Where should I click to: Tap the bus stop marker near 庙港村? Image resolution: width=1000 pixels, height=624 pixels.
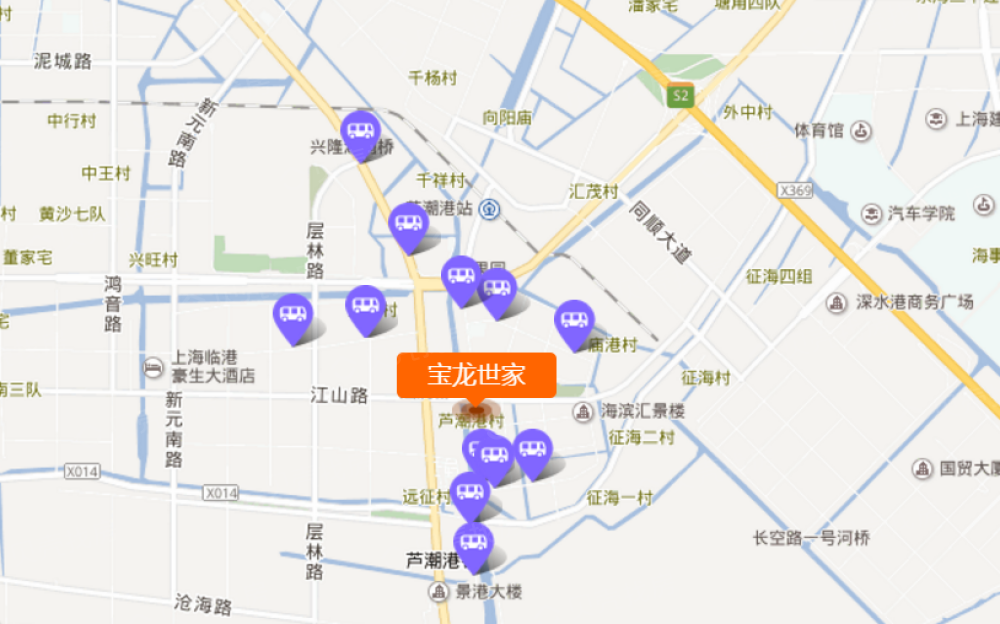click(574, 322)
